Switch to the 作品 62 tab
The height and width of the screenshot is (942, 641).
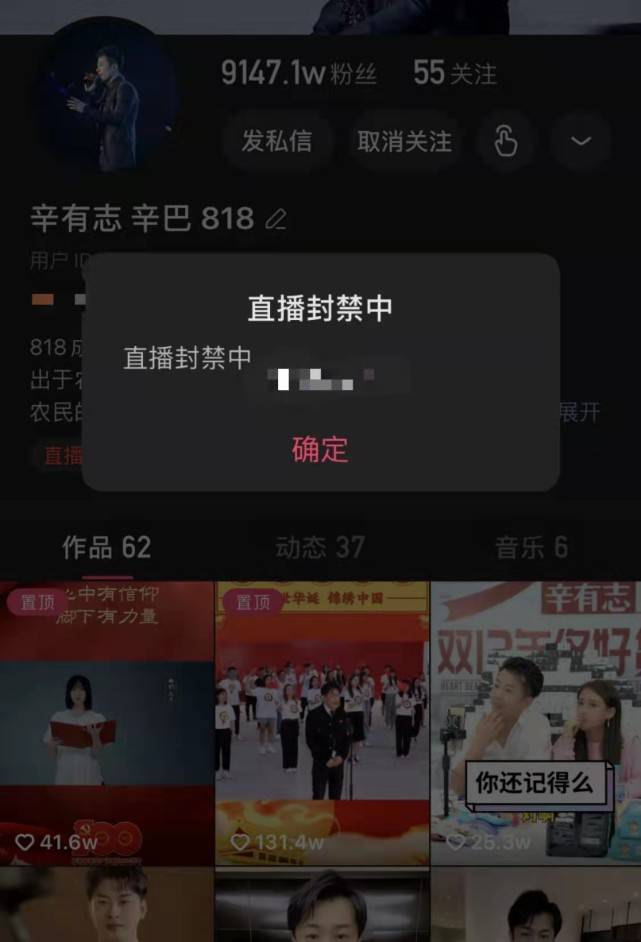pyautogui.click(x=106, y=547)
